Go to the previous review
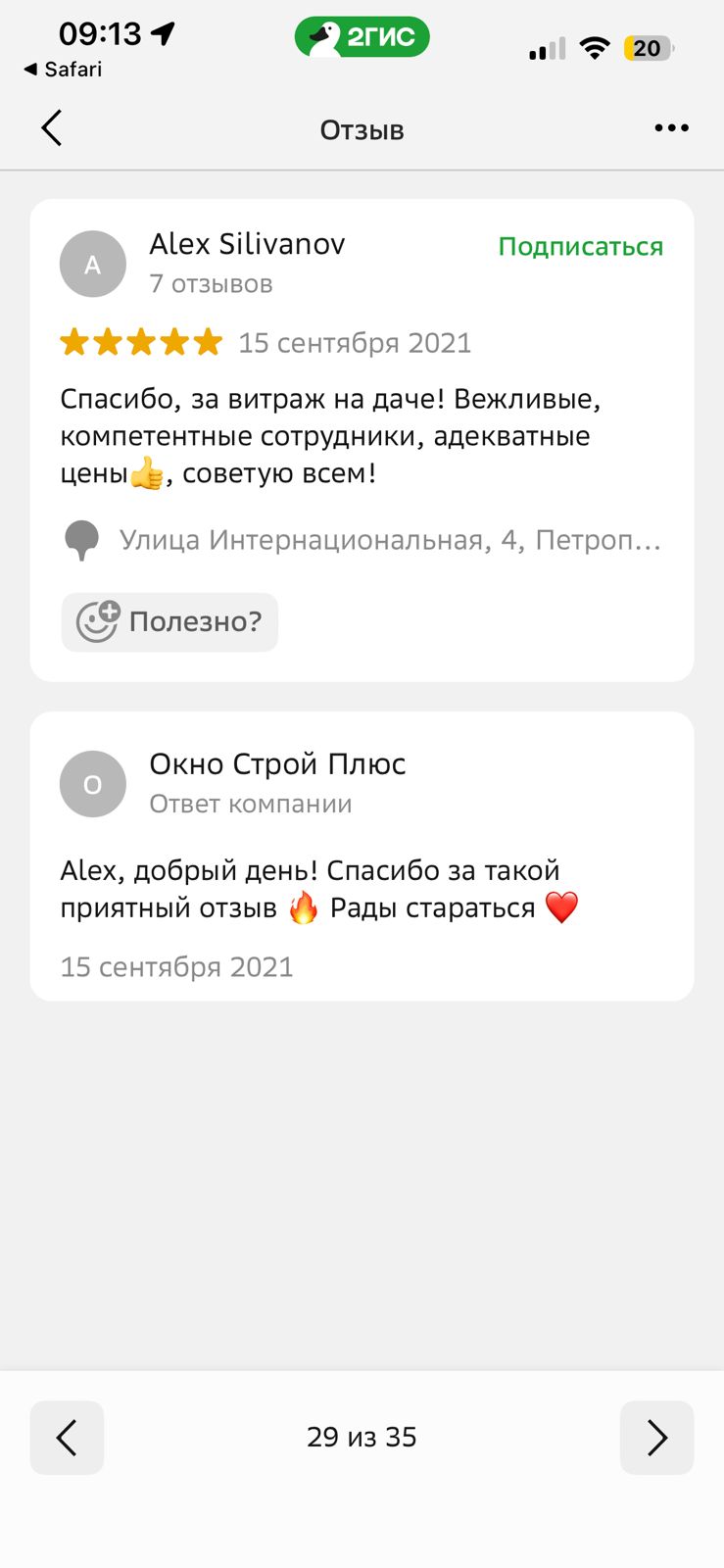724x1568 pixels. (x=67, y=1438)
